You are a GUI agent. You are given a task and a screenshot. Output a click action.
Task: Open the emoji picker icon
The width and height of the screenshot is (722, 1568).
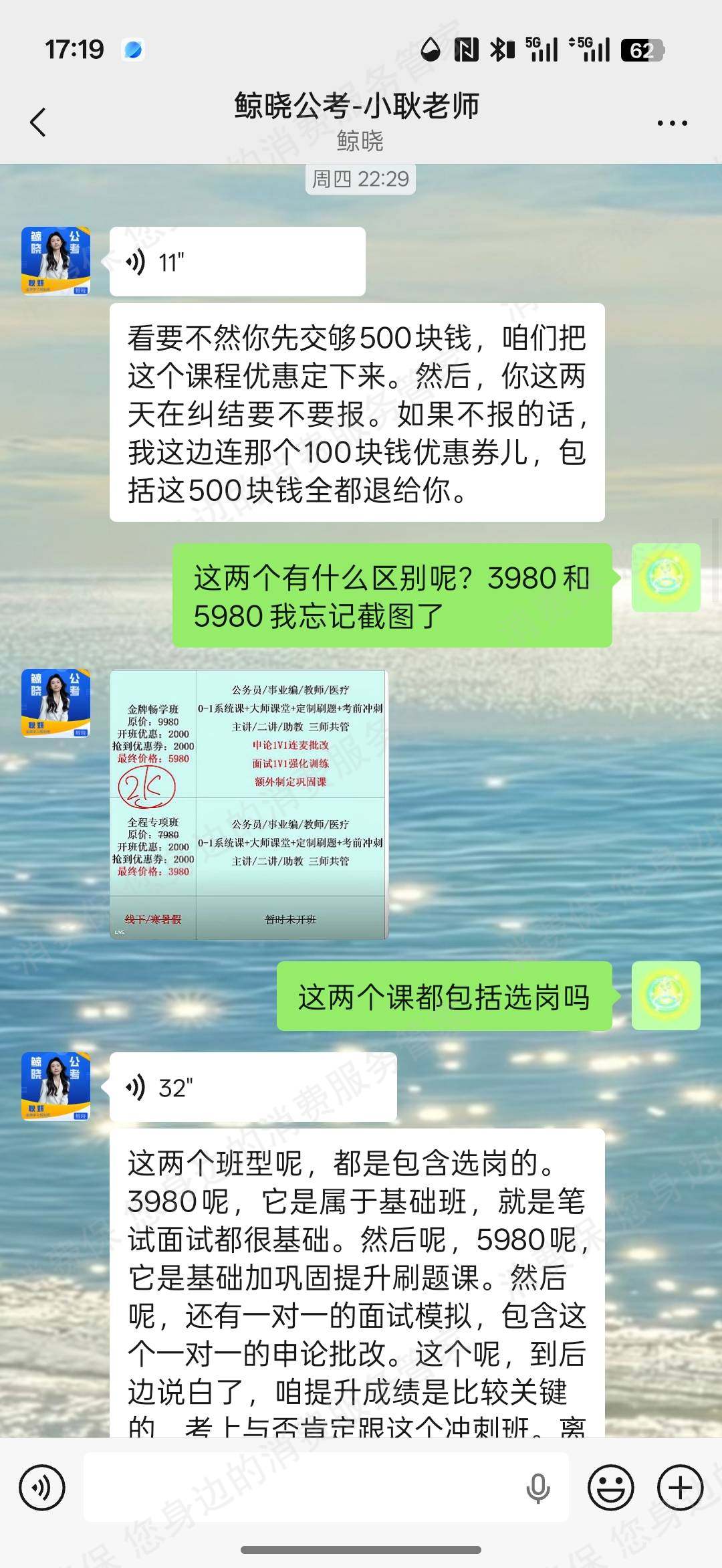(x=609, y=1489)
